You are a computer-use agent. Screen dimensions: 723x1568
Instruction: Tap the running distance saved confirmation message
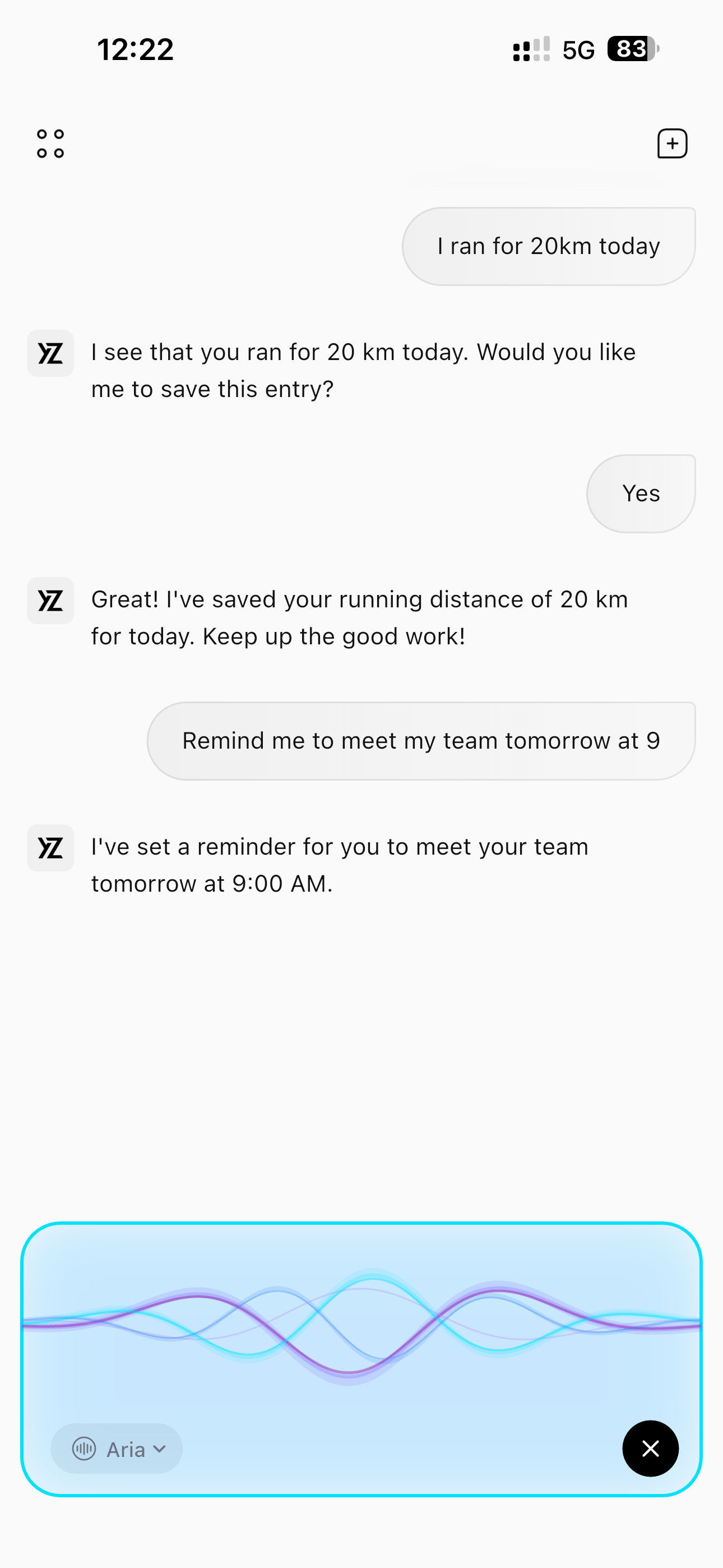[x=360, y=617]
